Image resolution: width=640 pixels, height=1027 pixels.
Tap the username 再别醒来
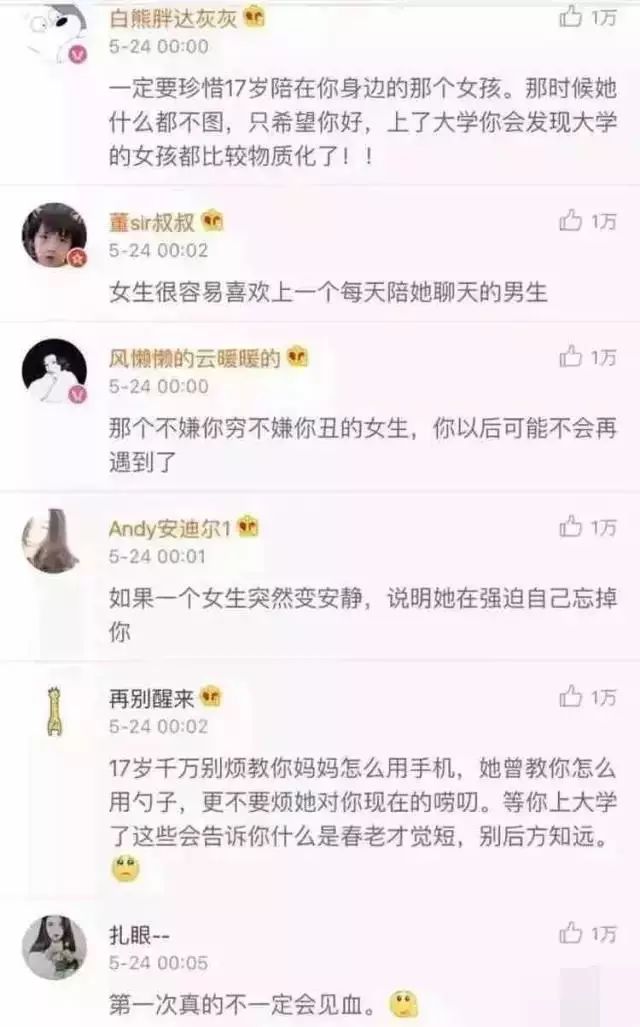click(x=151, y=698)
